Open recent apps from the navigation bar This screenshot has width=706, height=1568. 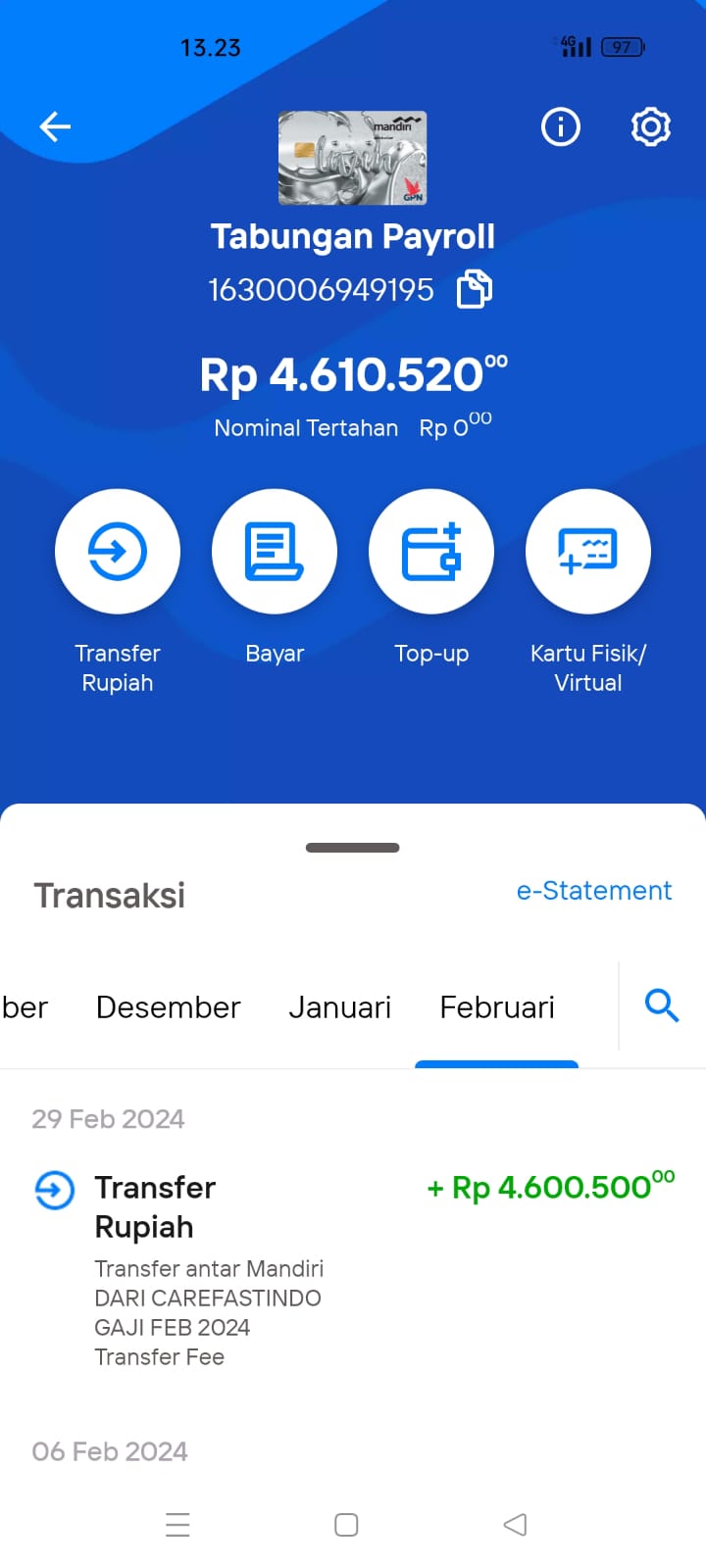(x=177, y=1525)
